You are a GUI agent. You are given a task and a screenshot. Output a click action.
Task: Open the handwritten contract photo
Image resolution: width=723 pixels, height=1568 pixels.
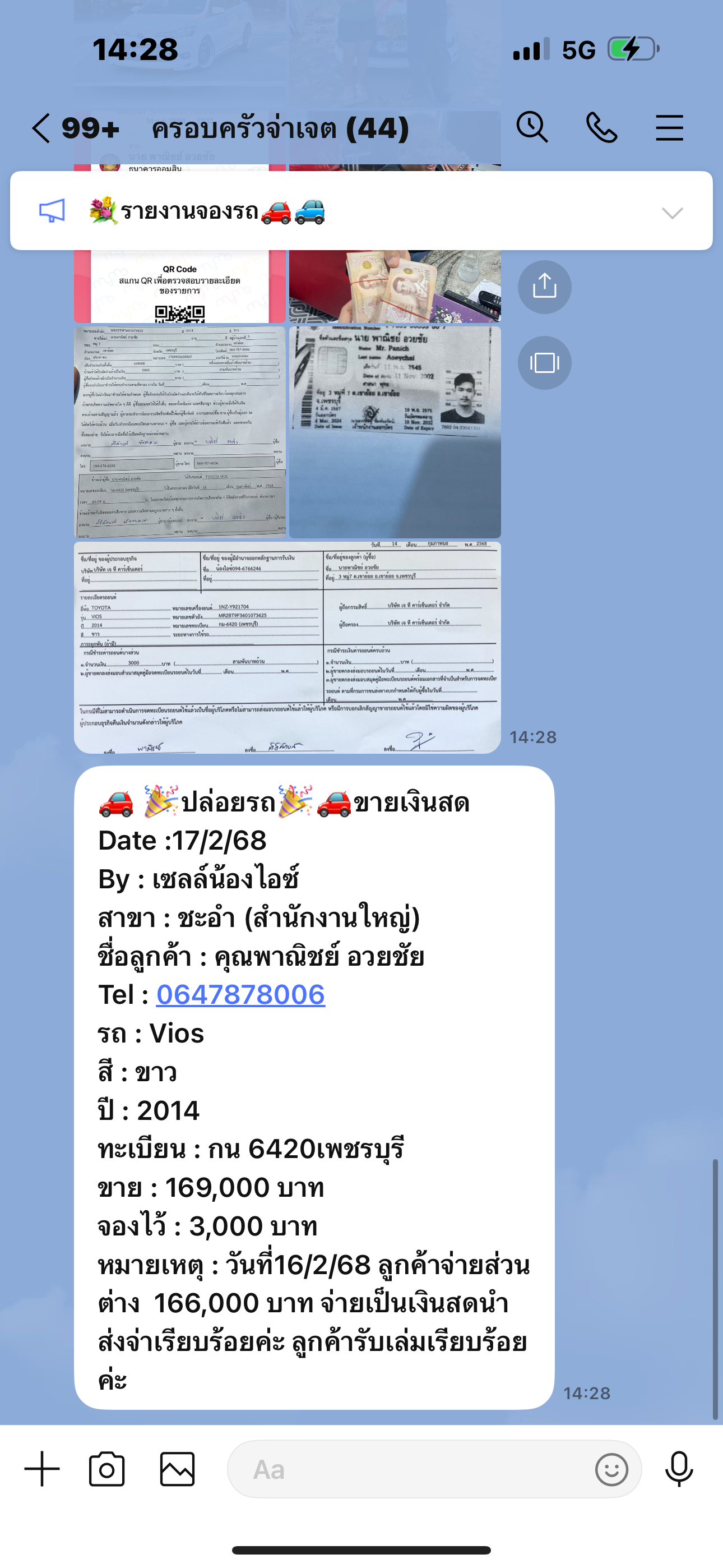[180, 432]
